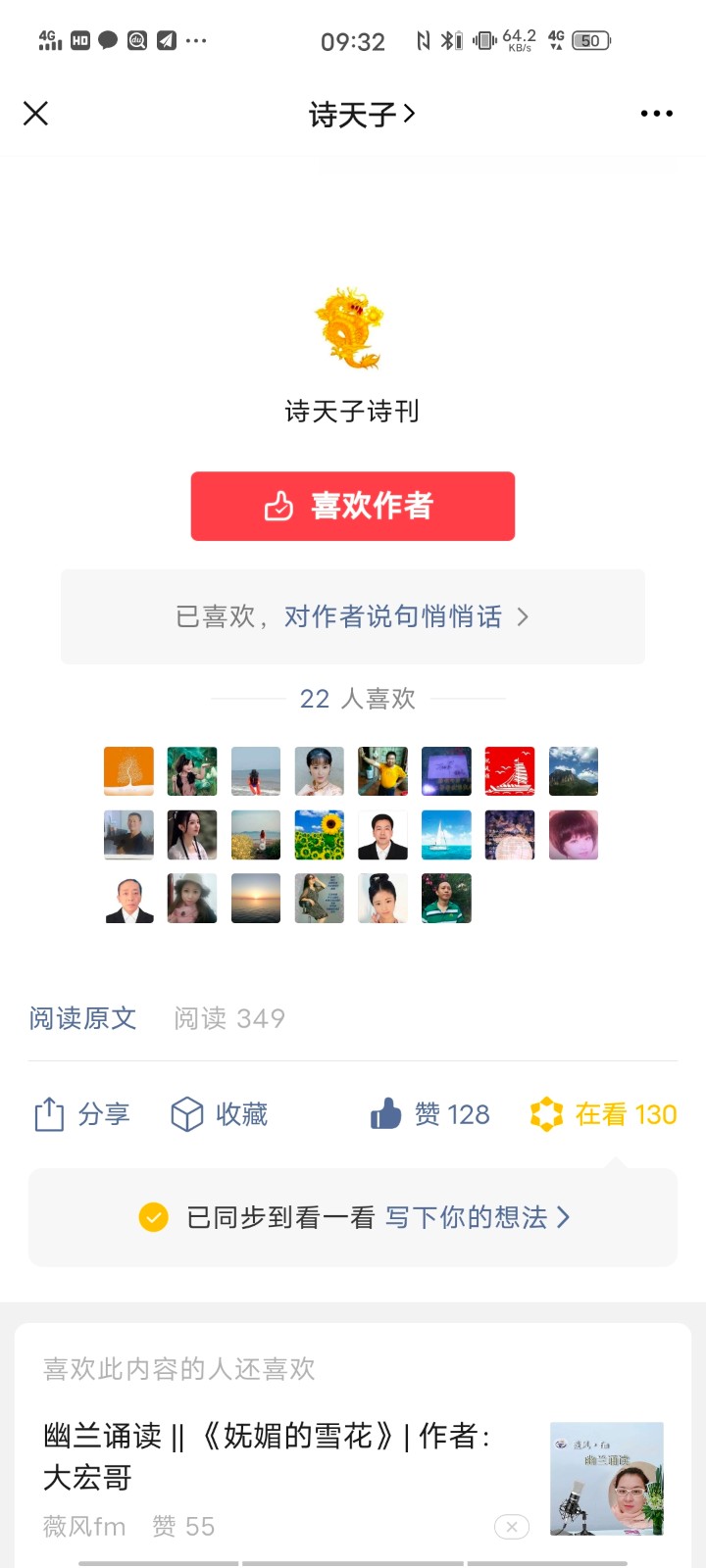706x1568 pixels.
Task: Save the article with 收藏
Action: point(220,1114)
